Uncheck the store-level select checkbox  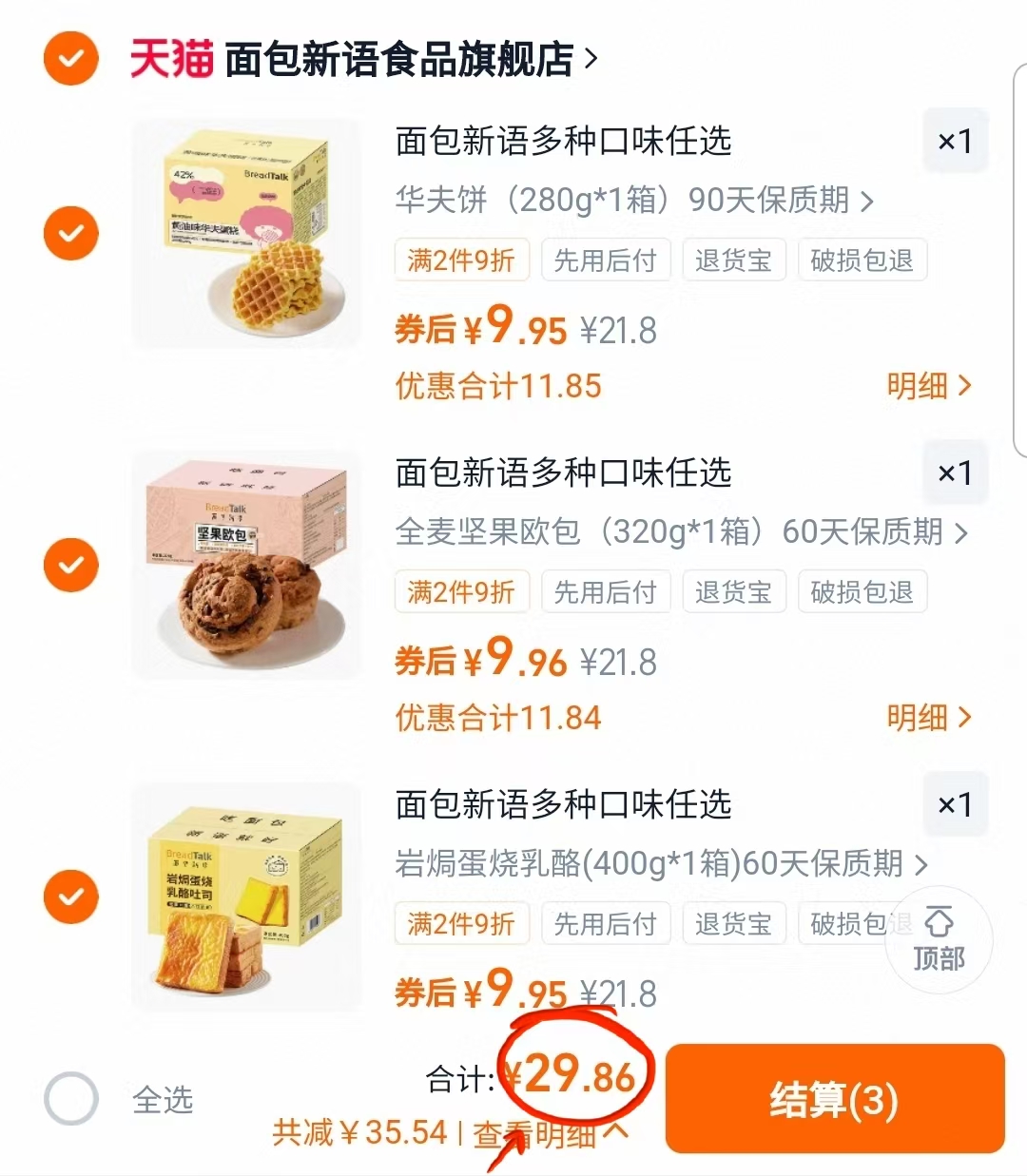pos(70,59)
